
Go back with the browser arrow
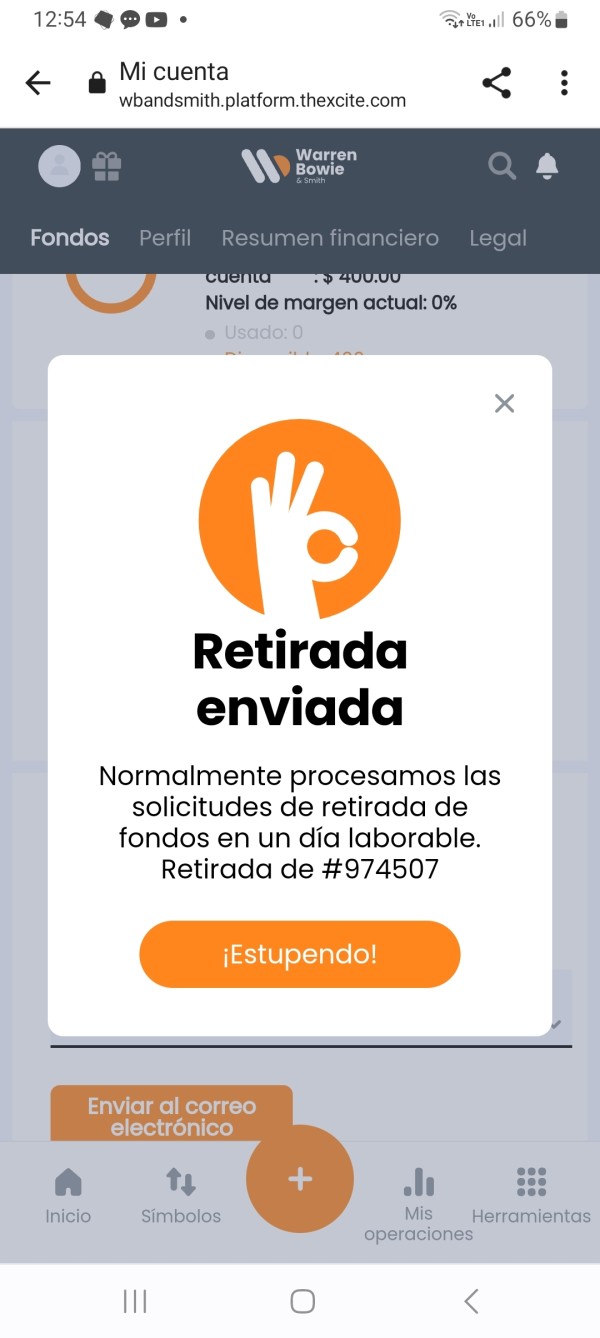point(38,84)
